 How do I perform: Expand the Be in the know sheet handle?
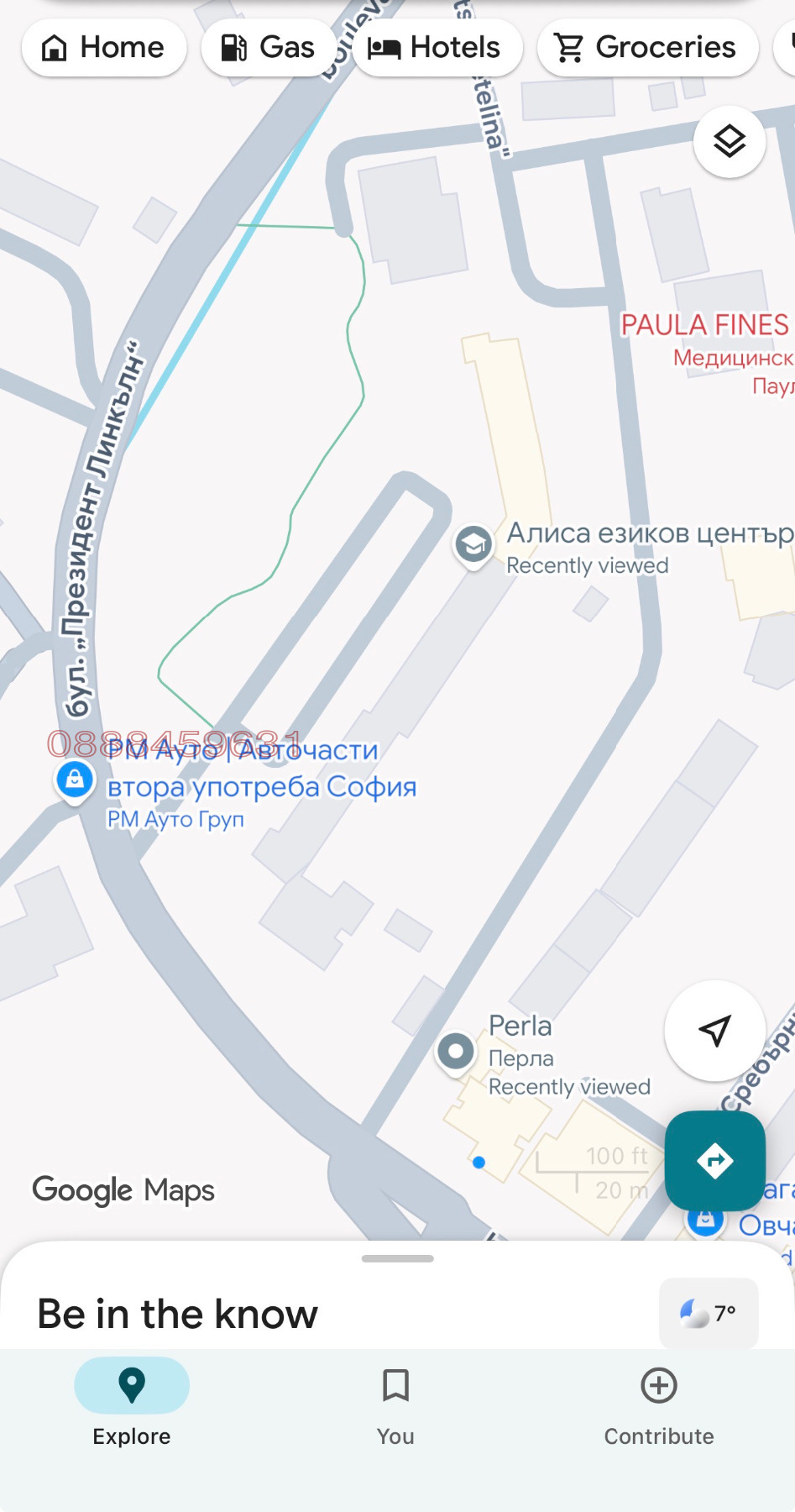coord(397,1258)
